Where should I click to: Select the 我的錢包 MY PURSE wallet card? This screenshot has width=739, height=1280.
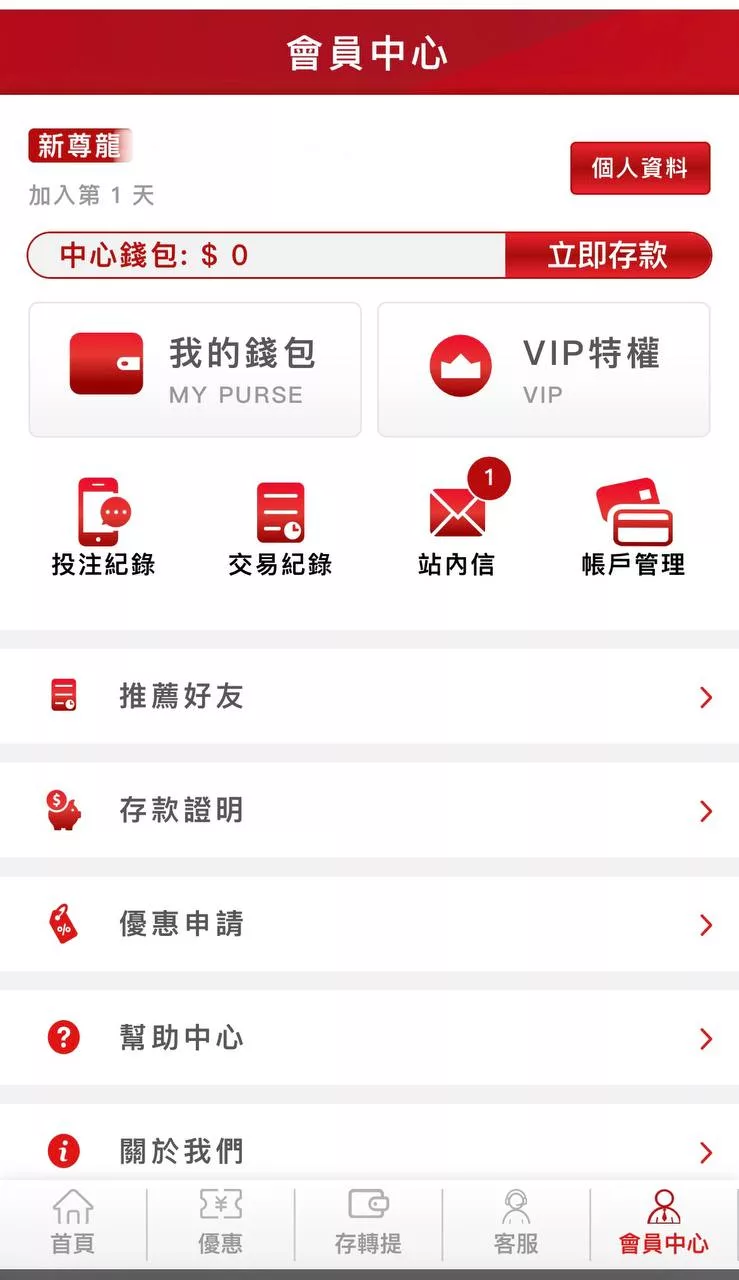coord(194,369)
